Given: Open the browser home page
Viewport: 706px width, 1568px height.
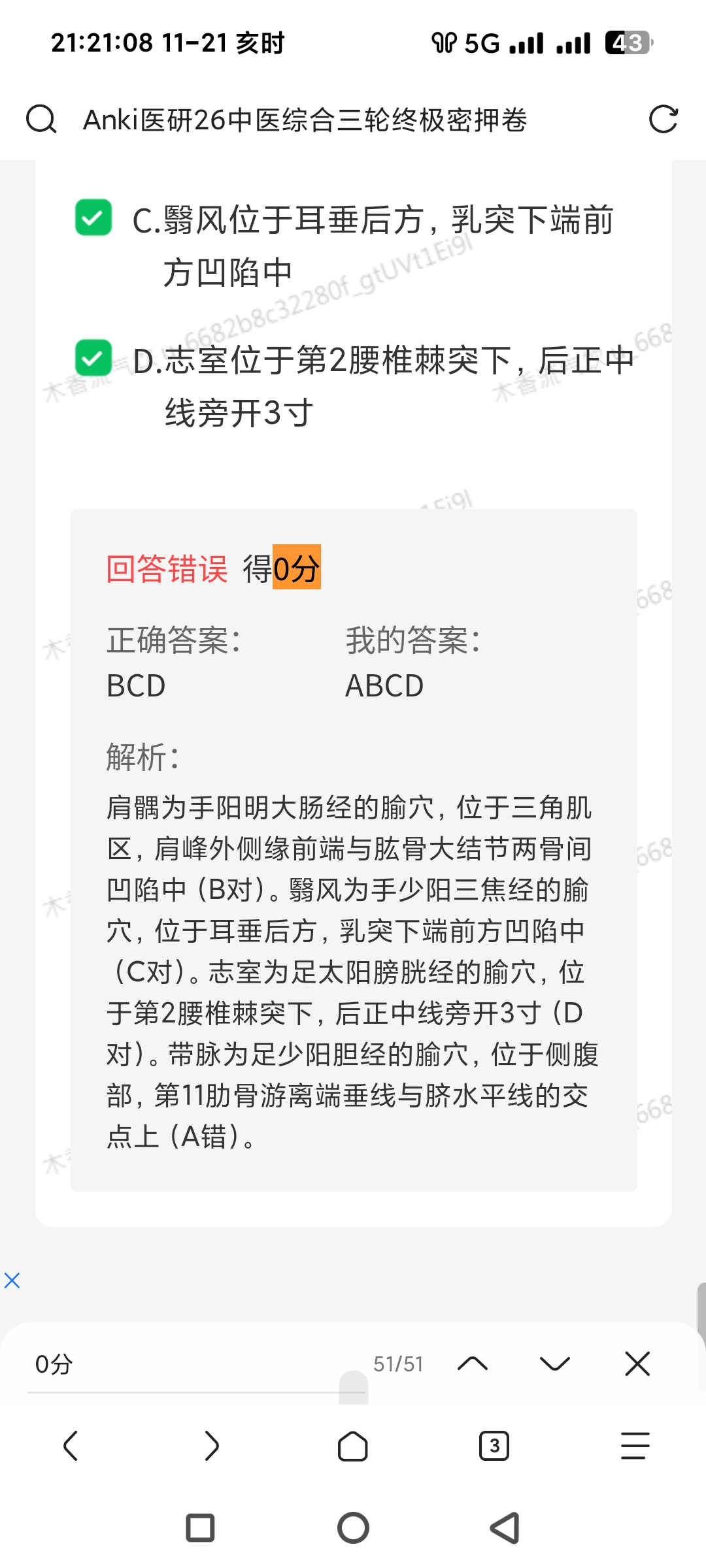Looking at the screenshot, I should [x=353, y=1446].
